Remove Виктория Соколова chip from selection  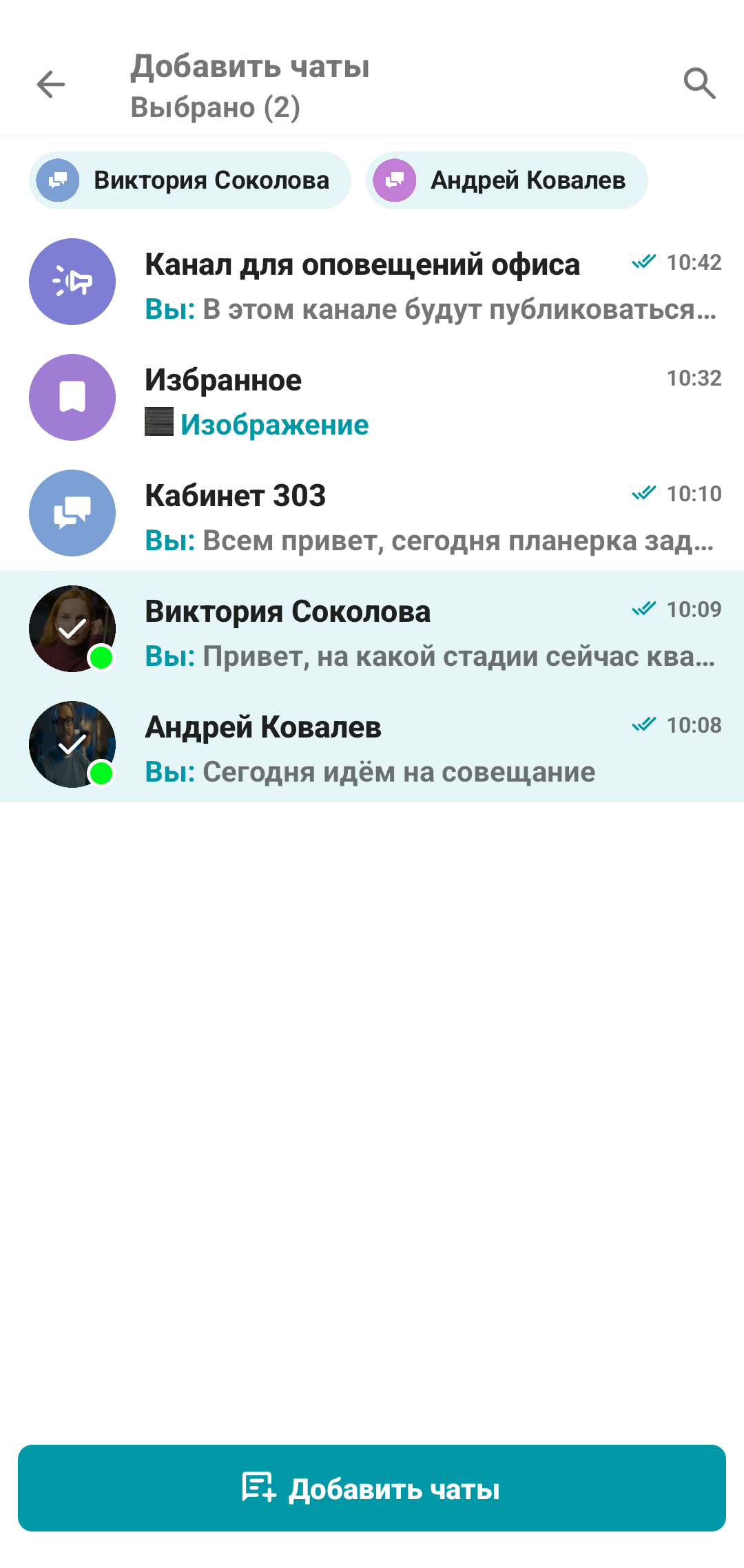coord(190,180)
